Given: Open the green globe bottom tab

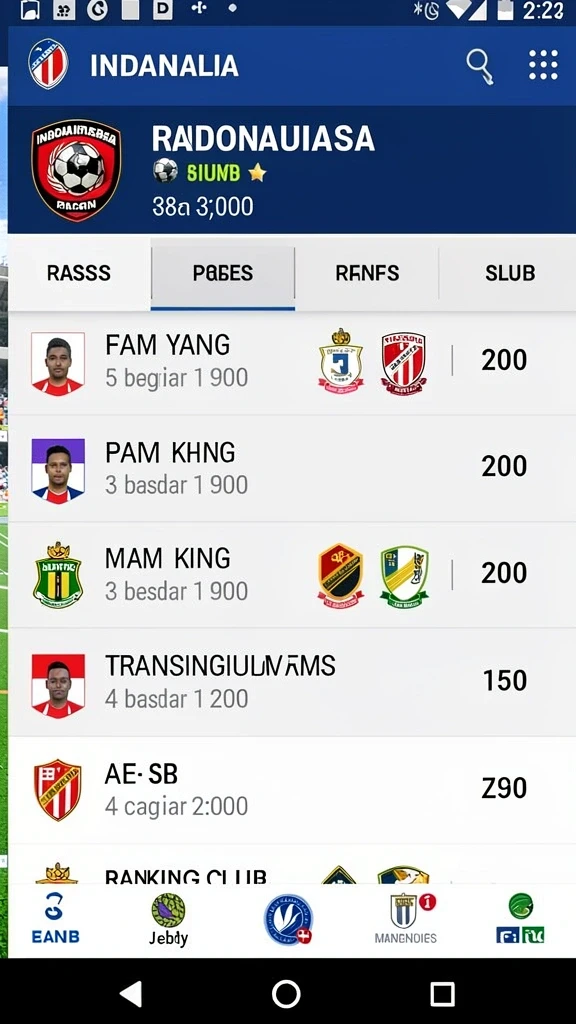Looking at the screenshot, I should pos(520,919).
